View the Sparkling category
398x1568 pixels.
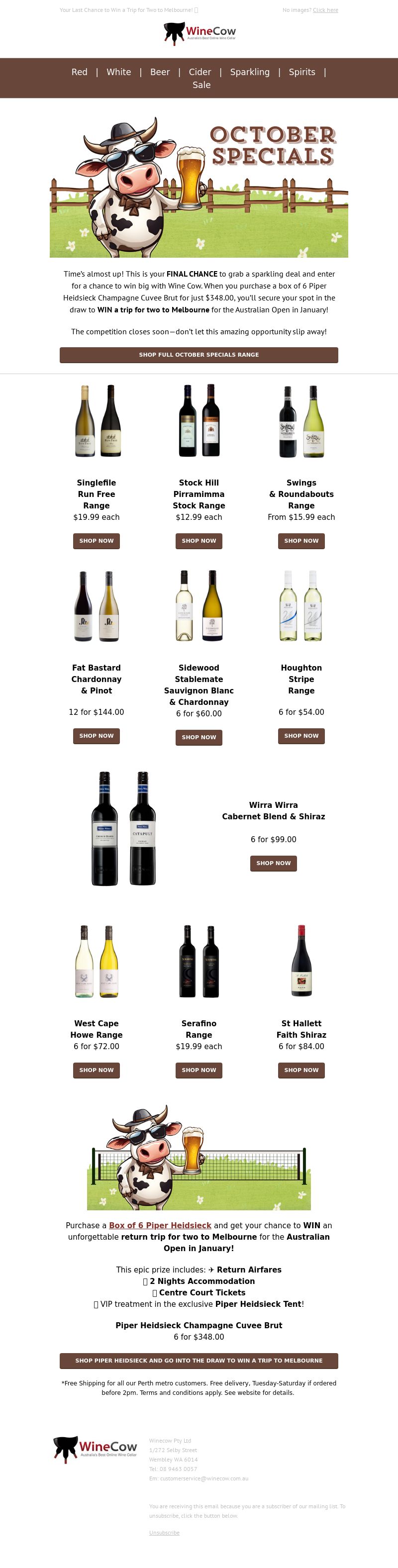pos(250,72)
